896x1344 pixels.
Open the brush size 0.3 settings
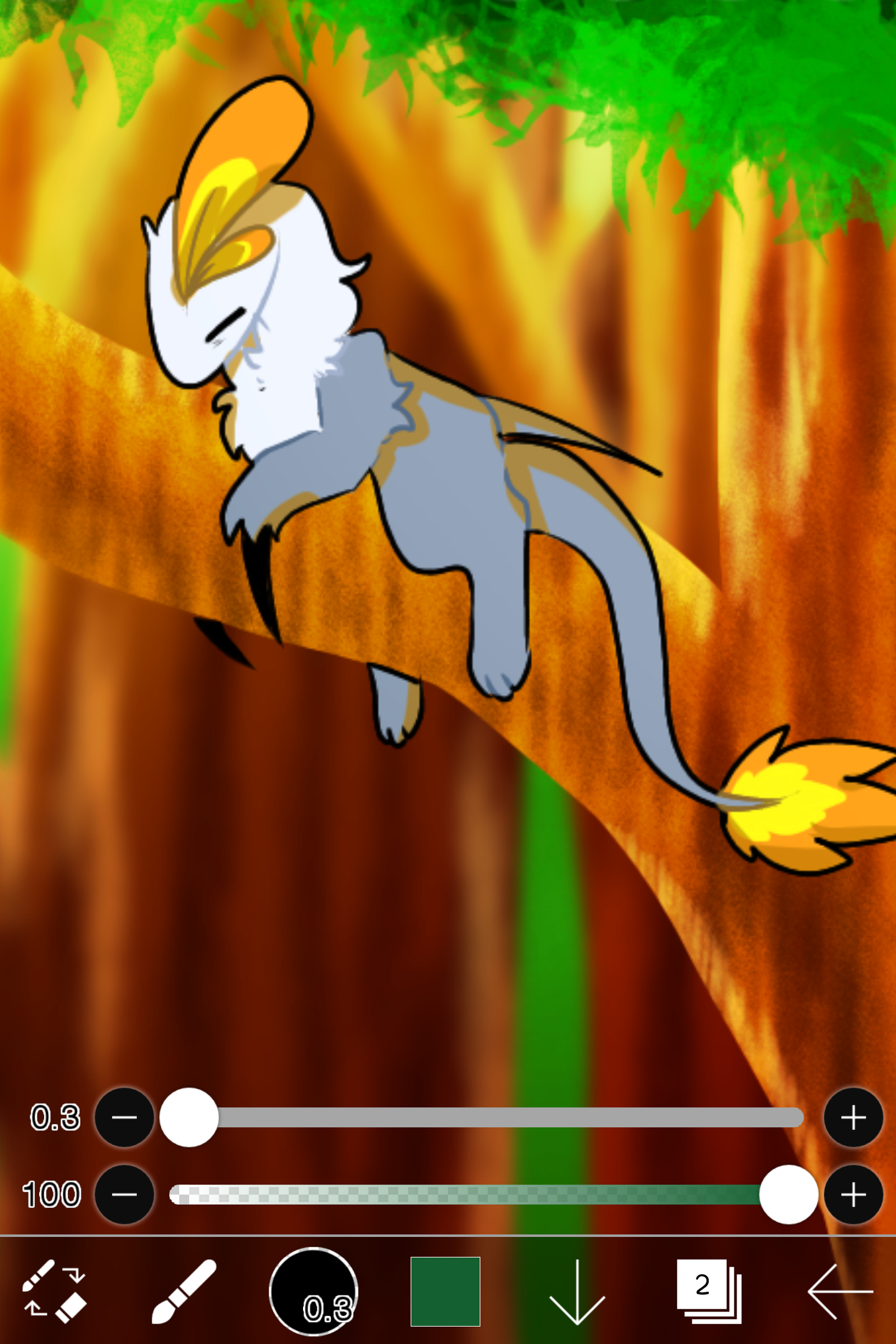(314, 1291)
